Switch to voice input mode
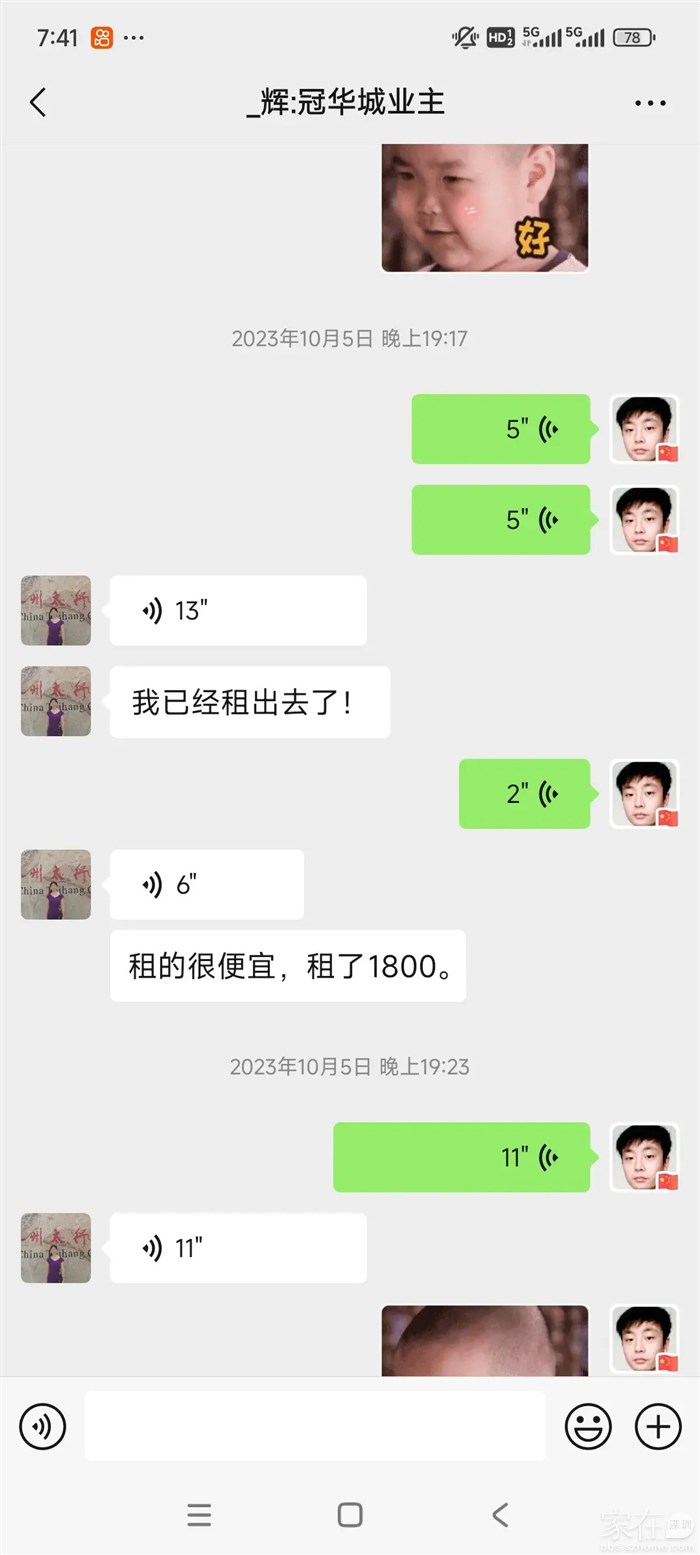700x1555 pixels. click(42, 1426)
